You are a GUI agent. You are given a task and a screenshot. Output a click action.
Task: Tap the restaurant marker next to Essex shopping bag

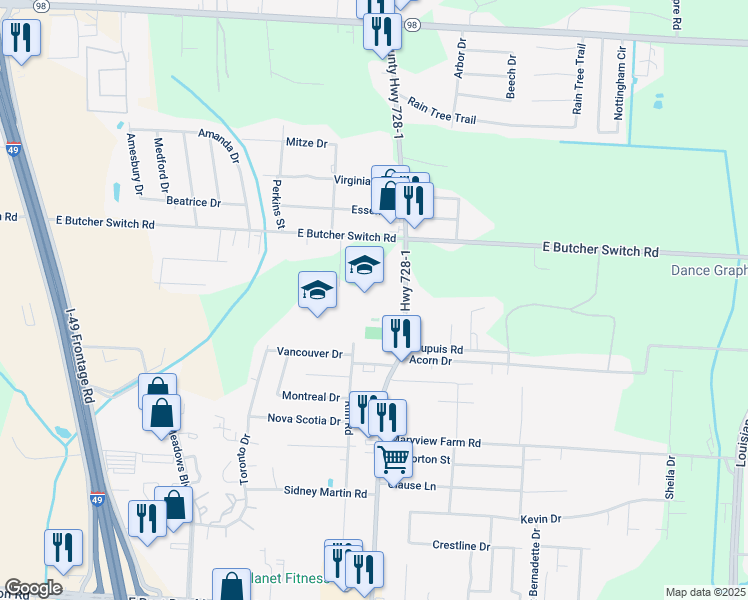click(414, 204)
